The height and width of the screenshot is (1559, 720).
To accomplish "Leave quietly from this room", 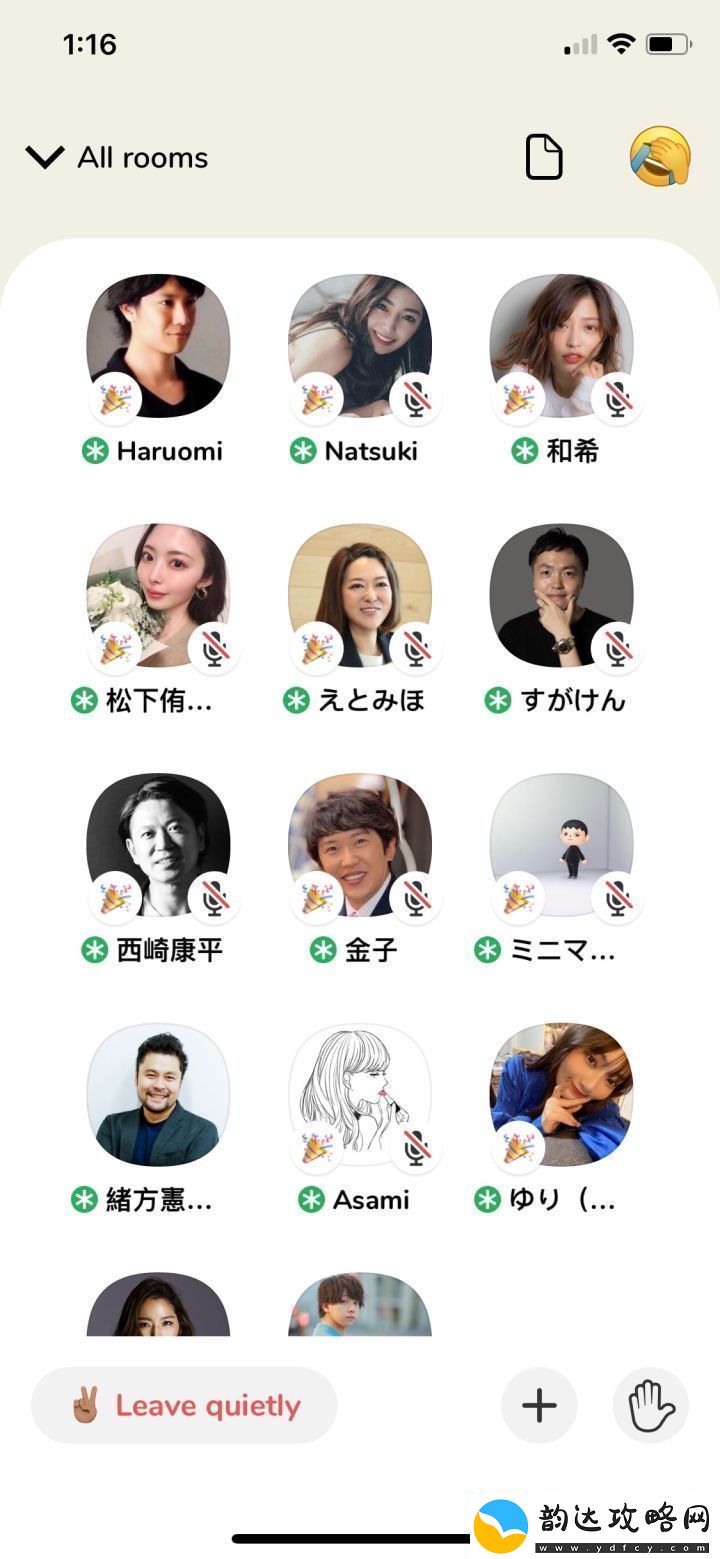I will pos(184,1405).
